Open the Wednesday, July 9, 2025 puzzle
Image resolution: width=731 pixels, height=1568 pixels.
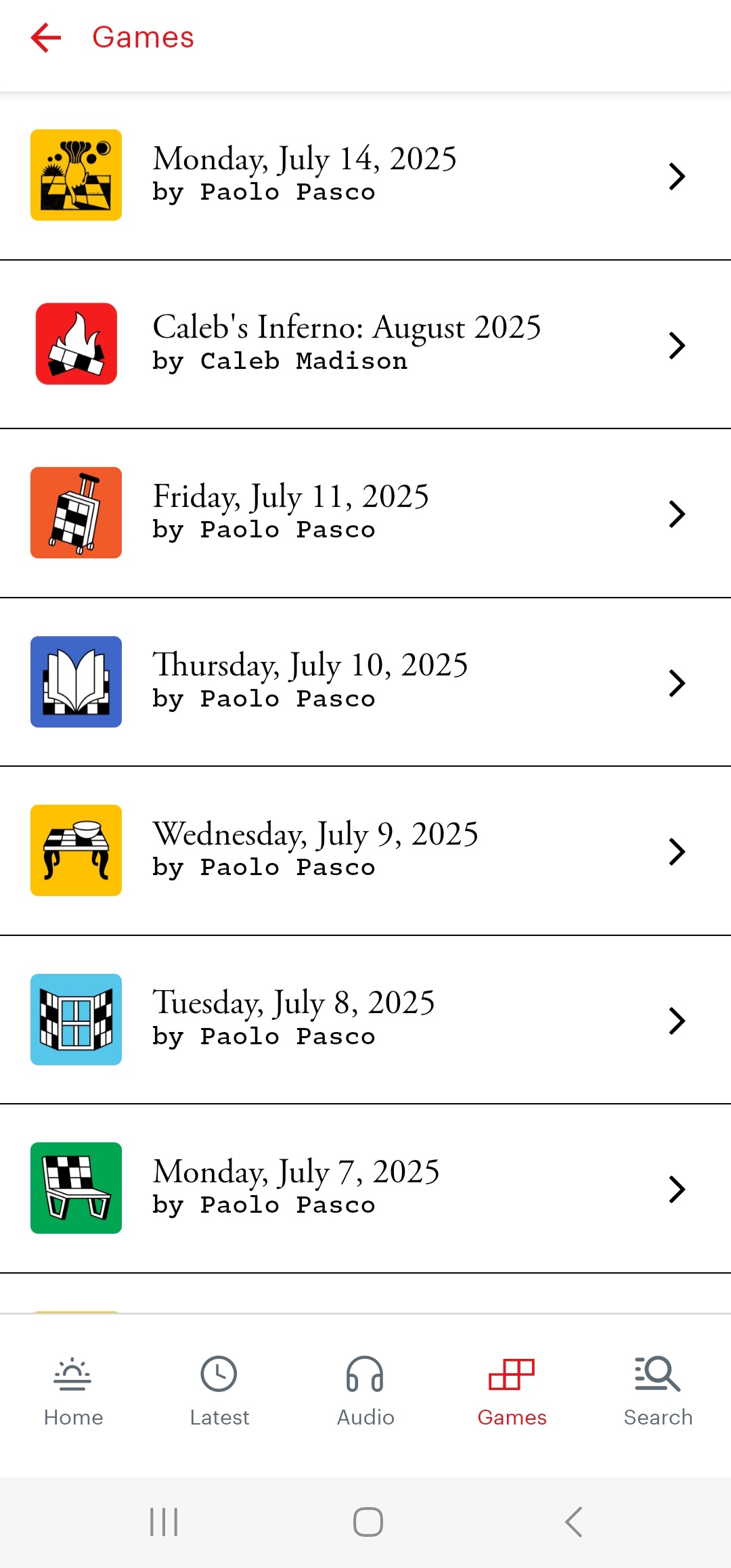[x=365, y=851]
